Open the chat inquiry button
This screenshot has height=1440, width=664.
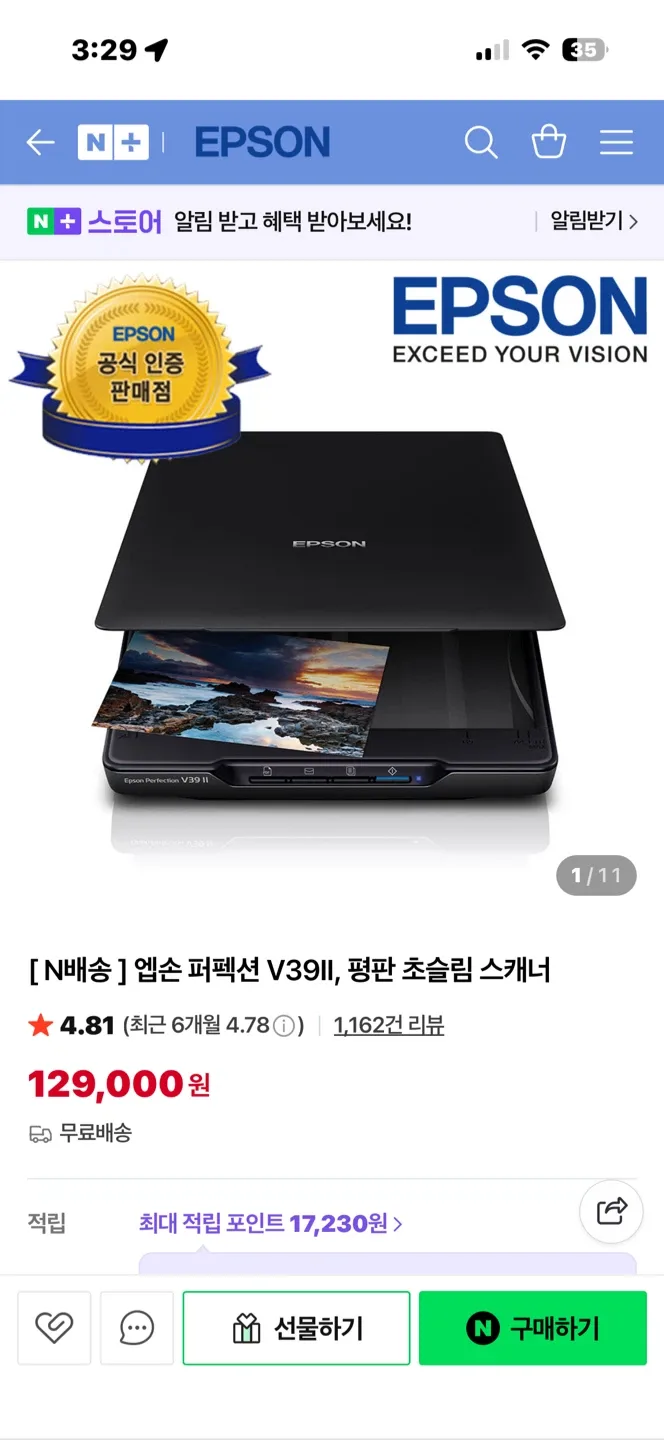[137, 1328]
